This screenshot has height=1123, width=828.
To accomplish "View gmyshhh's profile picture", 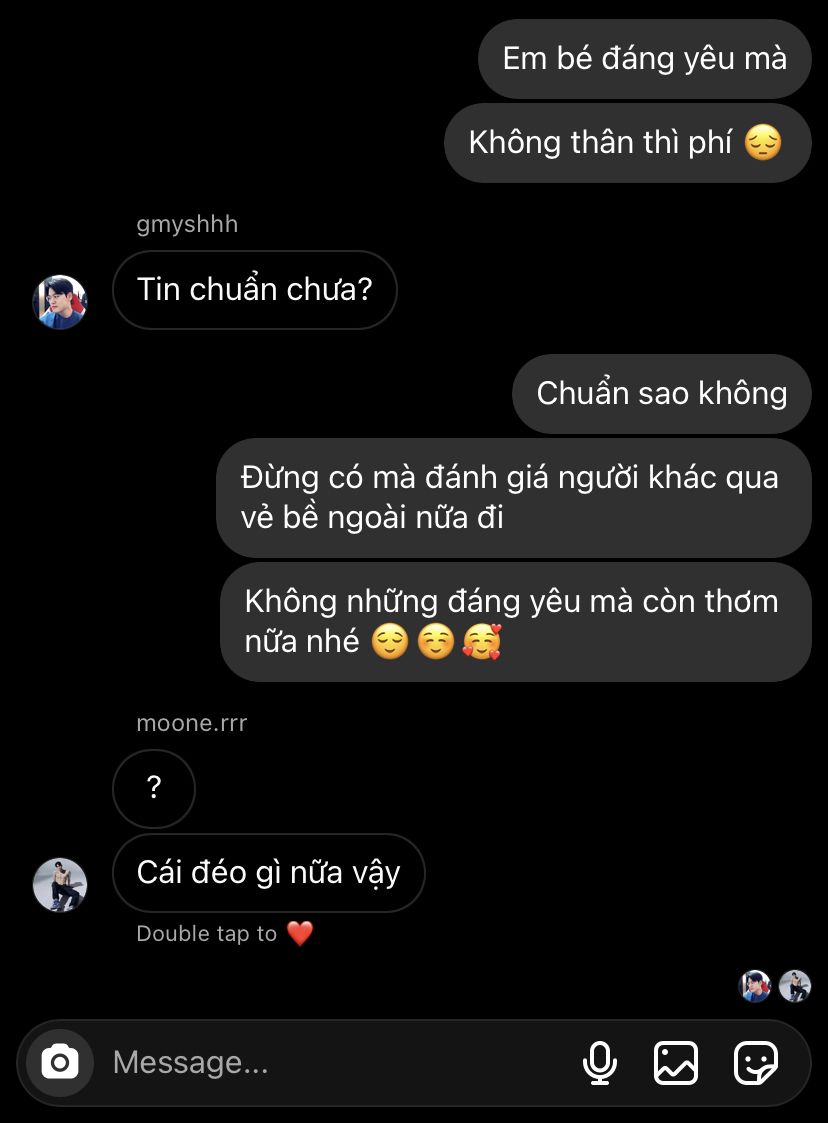I will click(60, 302).
